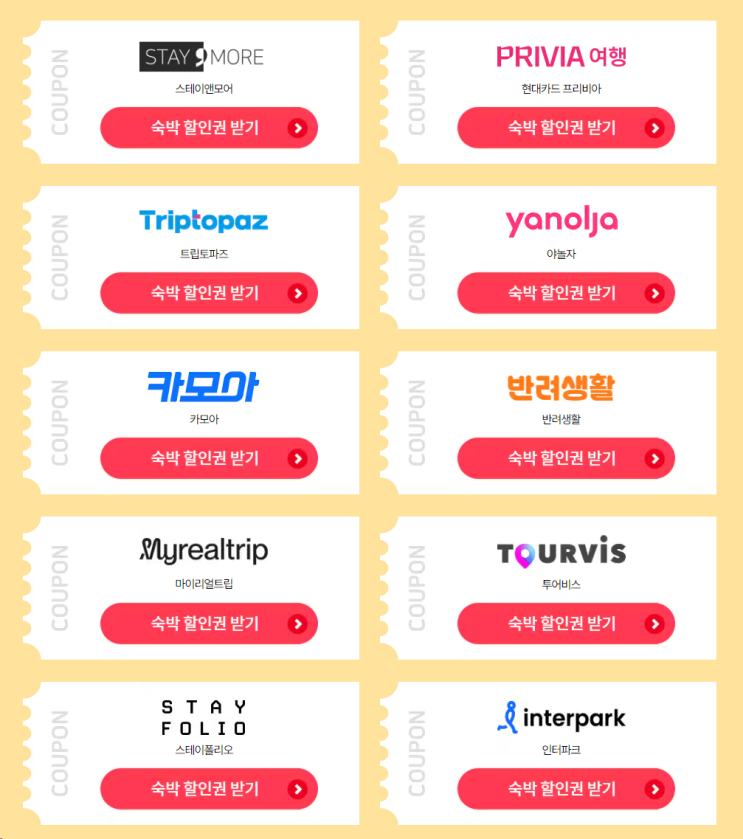Screen dimensions: 743x839
Task: Receive the 카모아 lodging discount coupon
Action: pos(209,459)
